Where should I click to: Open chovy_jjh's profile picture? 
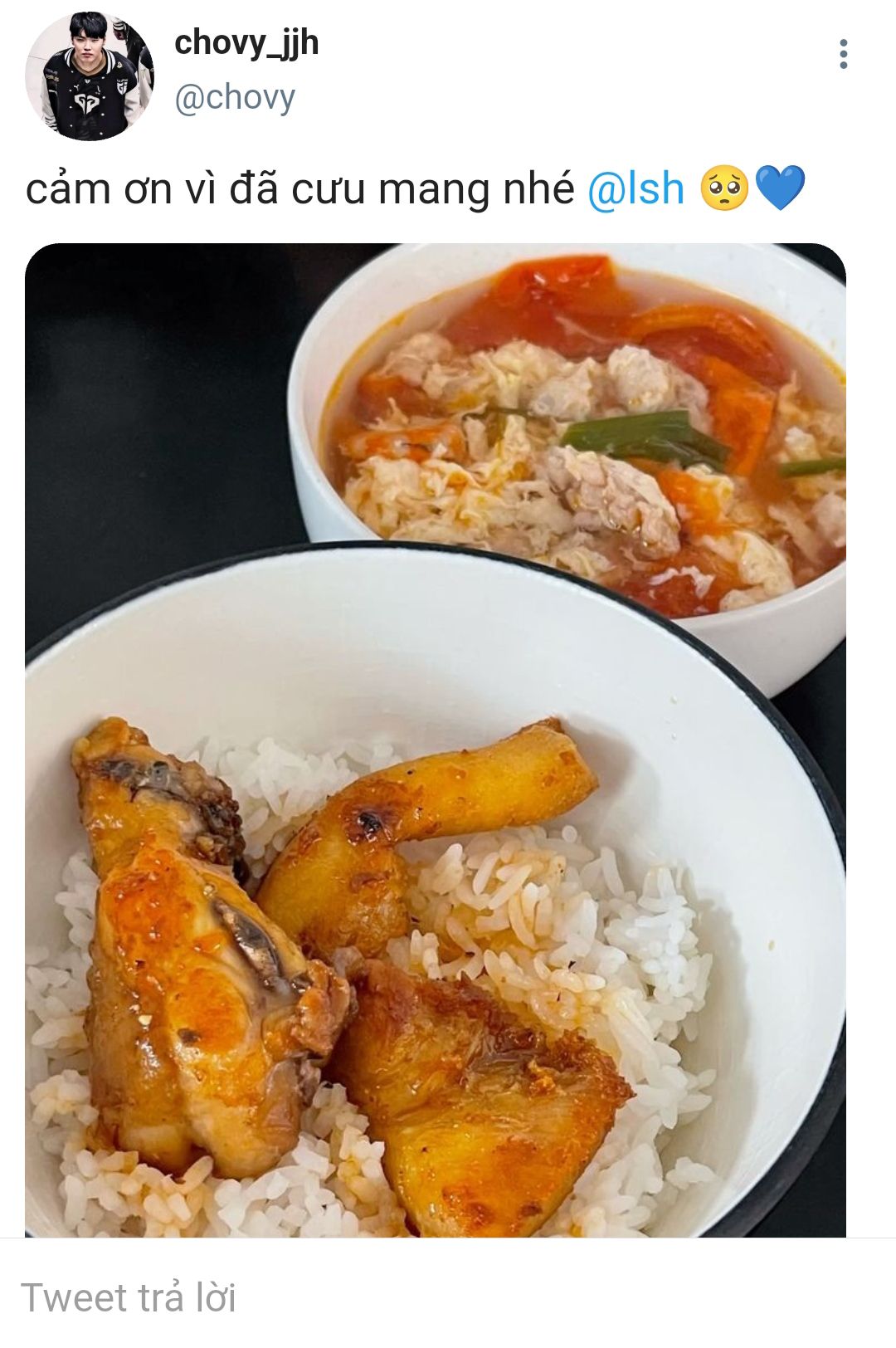90,76
